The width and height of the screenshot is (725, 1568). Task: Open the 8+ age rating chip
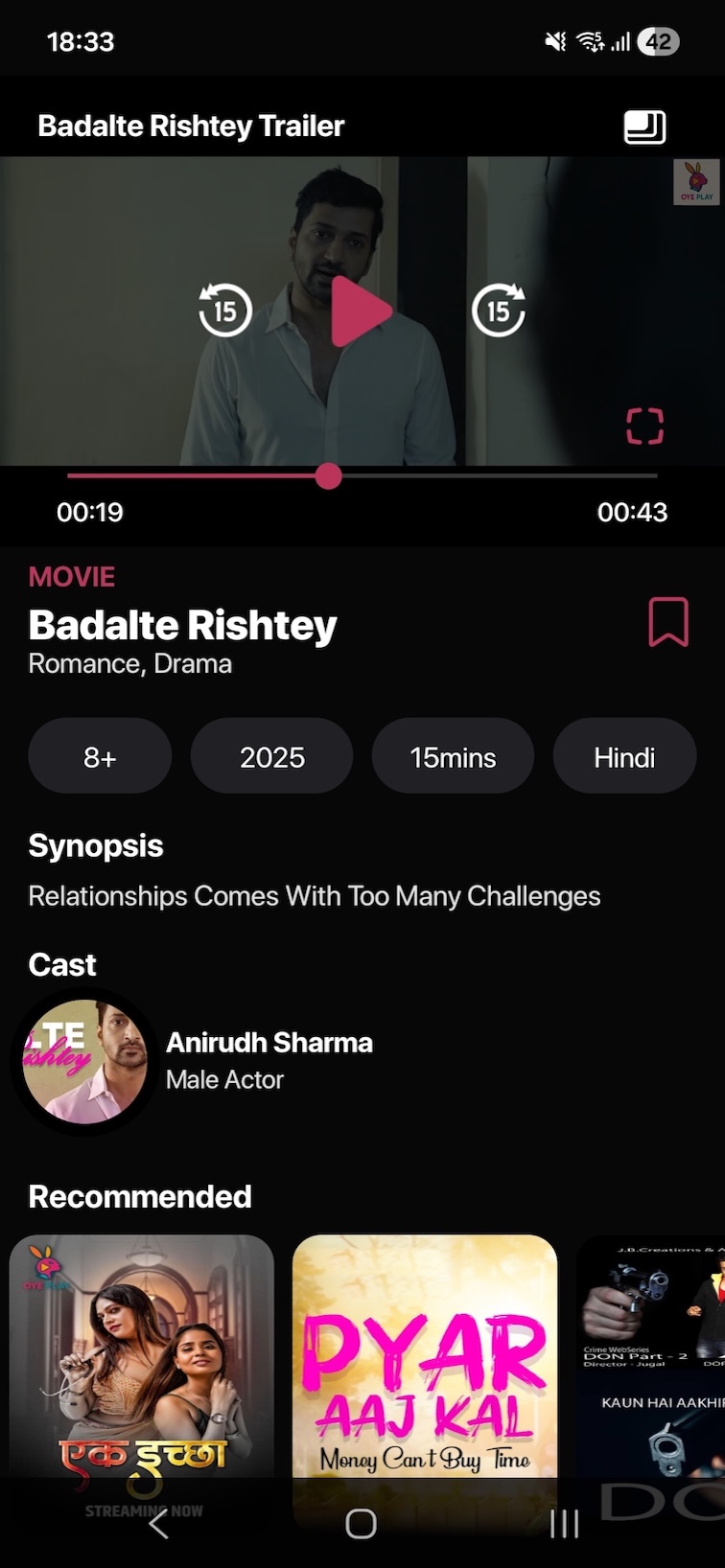100,756
